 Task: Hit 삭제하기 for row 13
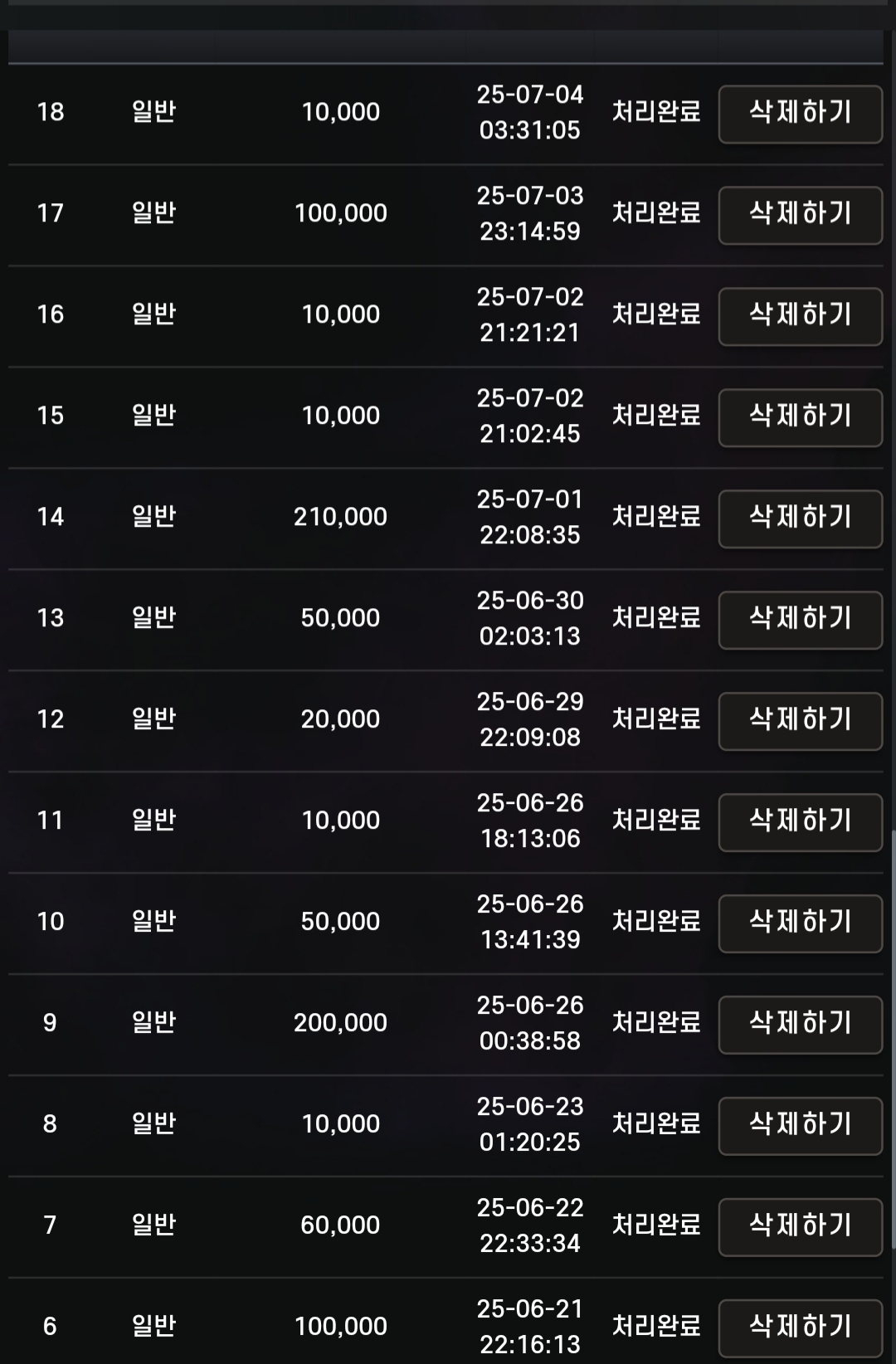pos(800,620)
